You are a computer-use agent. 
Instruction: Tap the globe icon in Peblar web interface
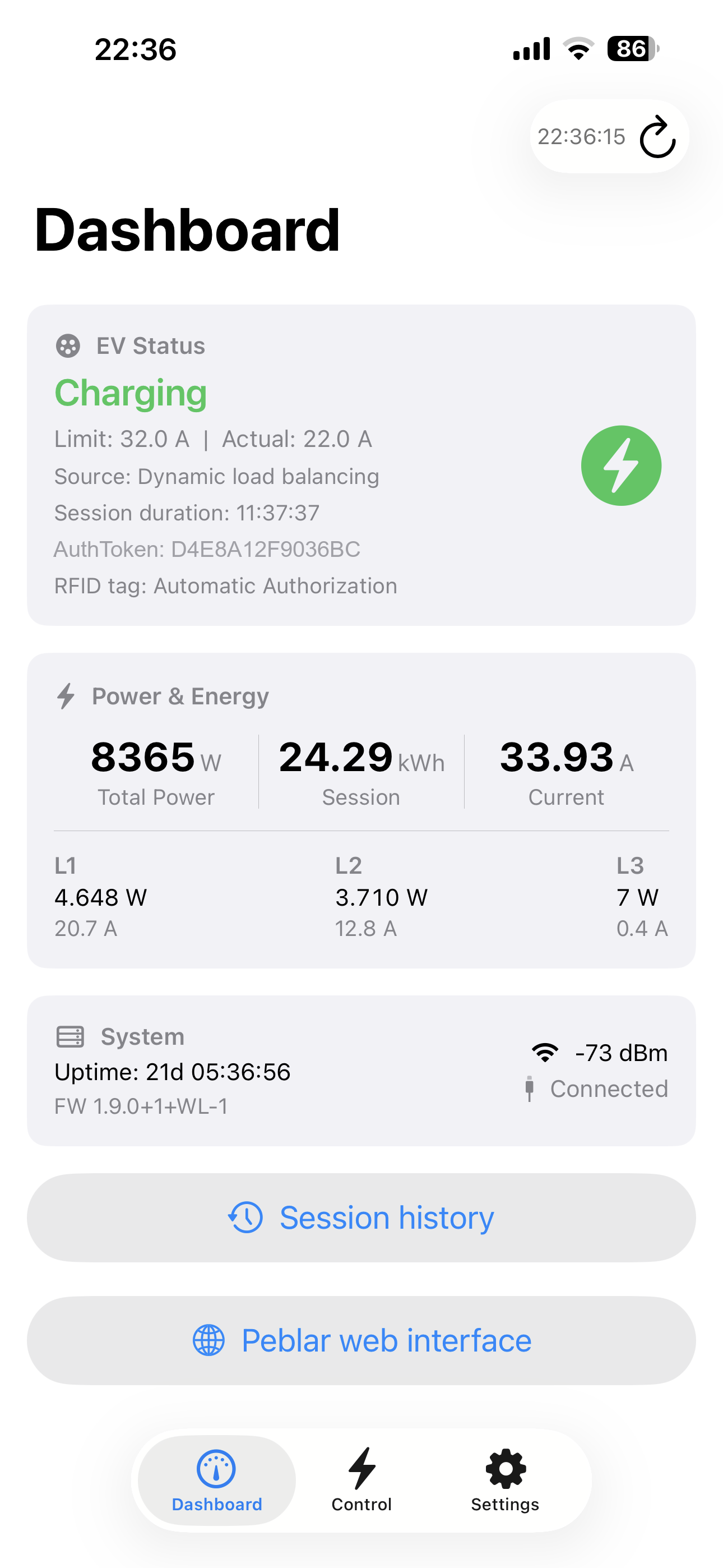coord(210,1339)
